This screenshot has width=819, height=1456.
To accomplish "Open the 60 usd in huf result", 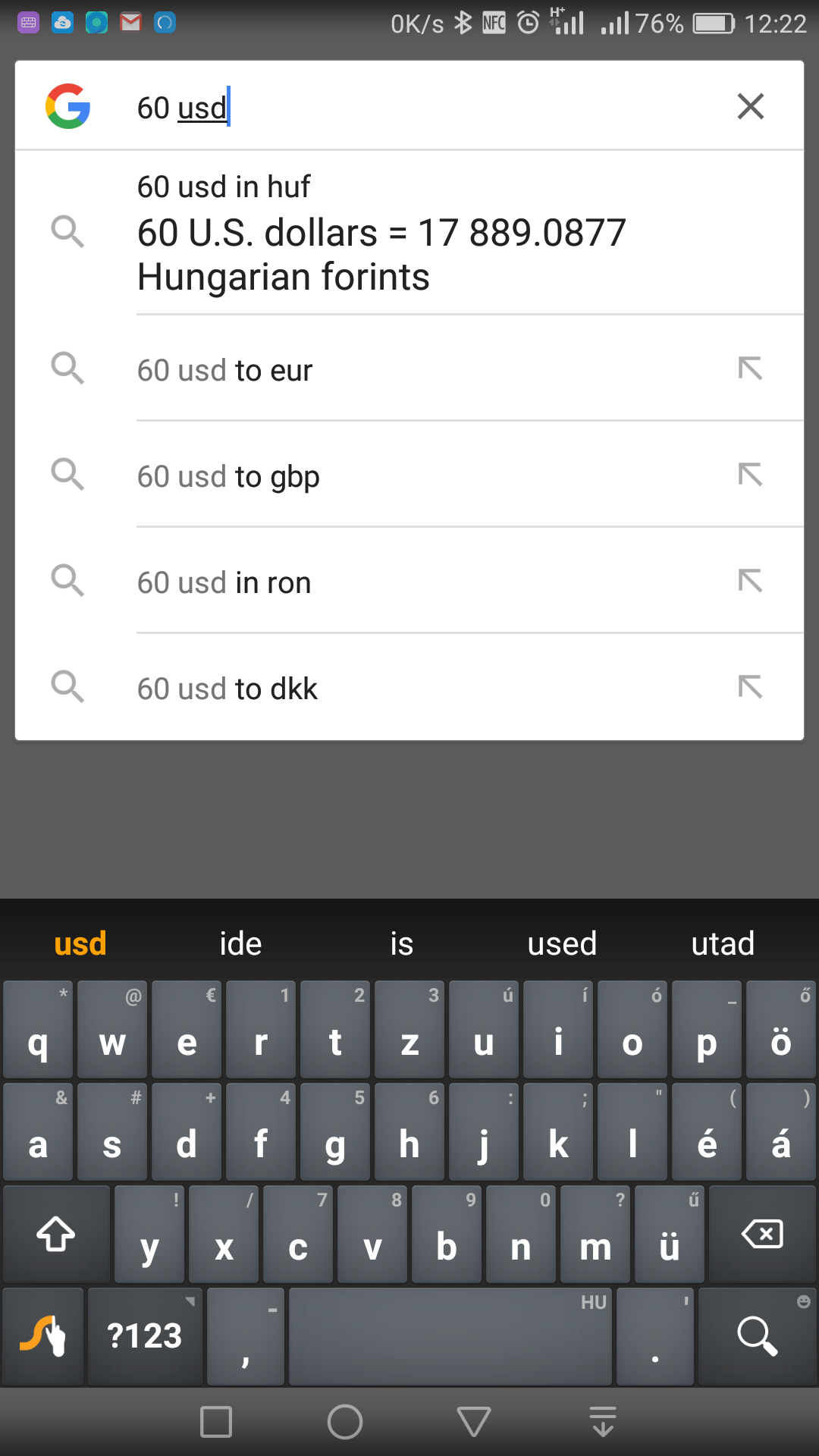I will coord(409,232).
